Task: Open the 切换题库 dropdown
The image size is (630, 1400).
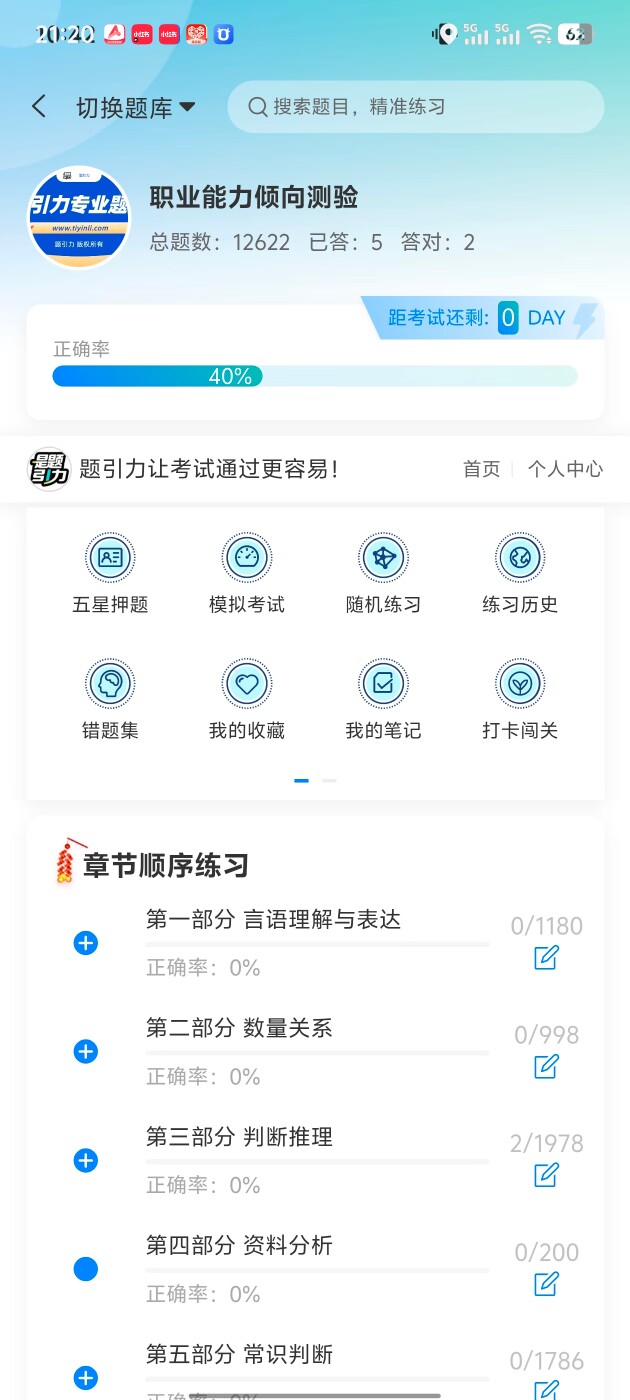Action: click(136, 108)
